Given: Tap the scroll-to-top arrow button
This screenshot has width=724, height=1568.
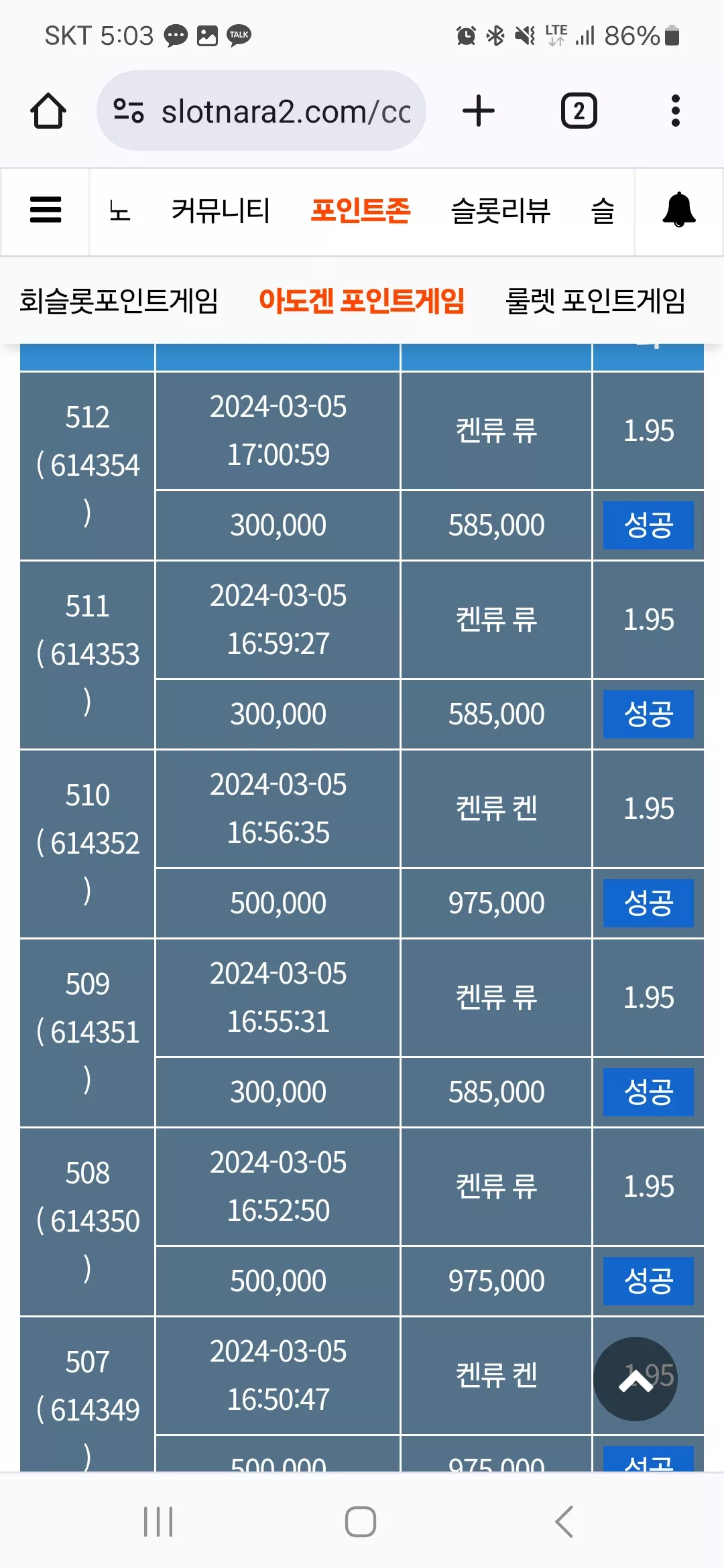Looking at the screenshot, I should pyautogui.click(x=636, y=1379).
